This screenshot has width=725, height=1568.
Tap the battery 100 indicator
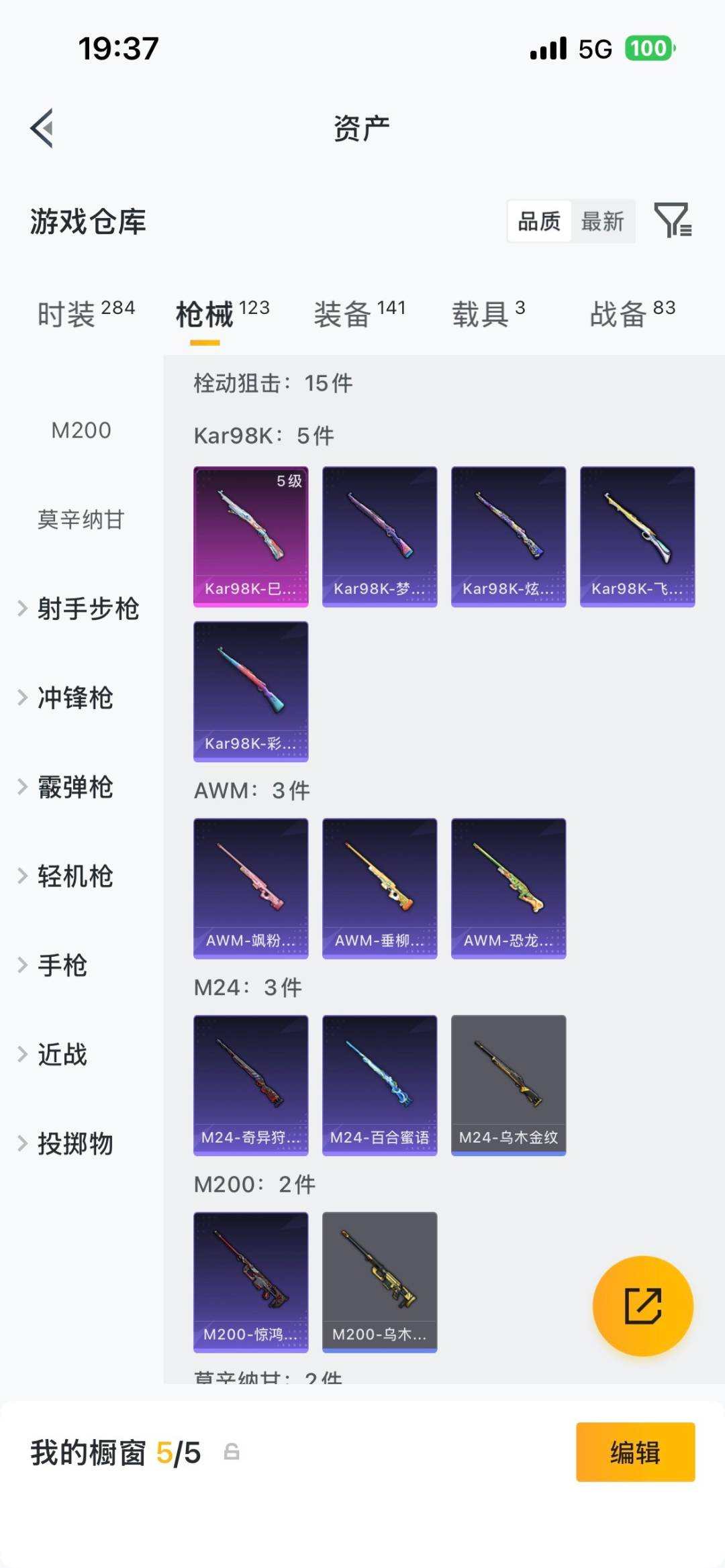point(649,48)
